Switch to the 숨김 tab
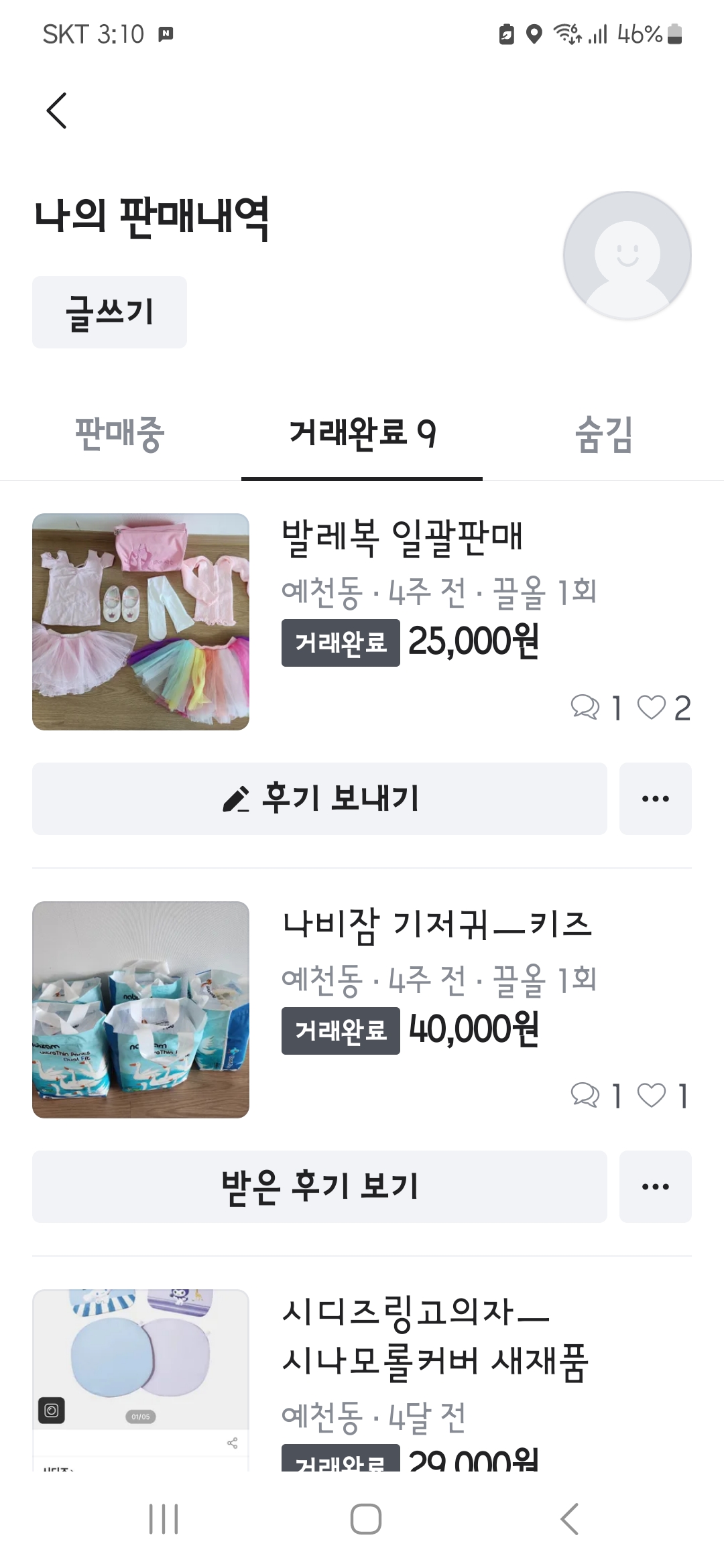Screen dimensions: 724x1568 pyautogui.click(x=603, y=434)
